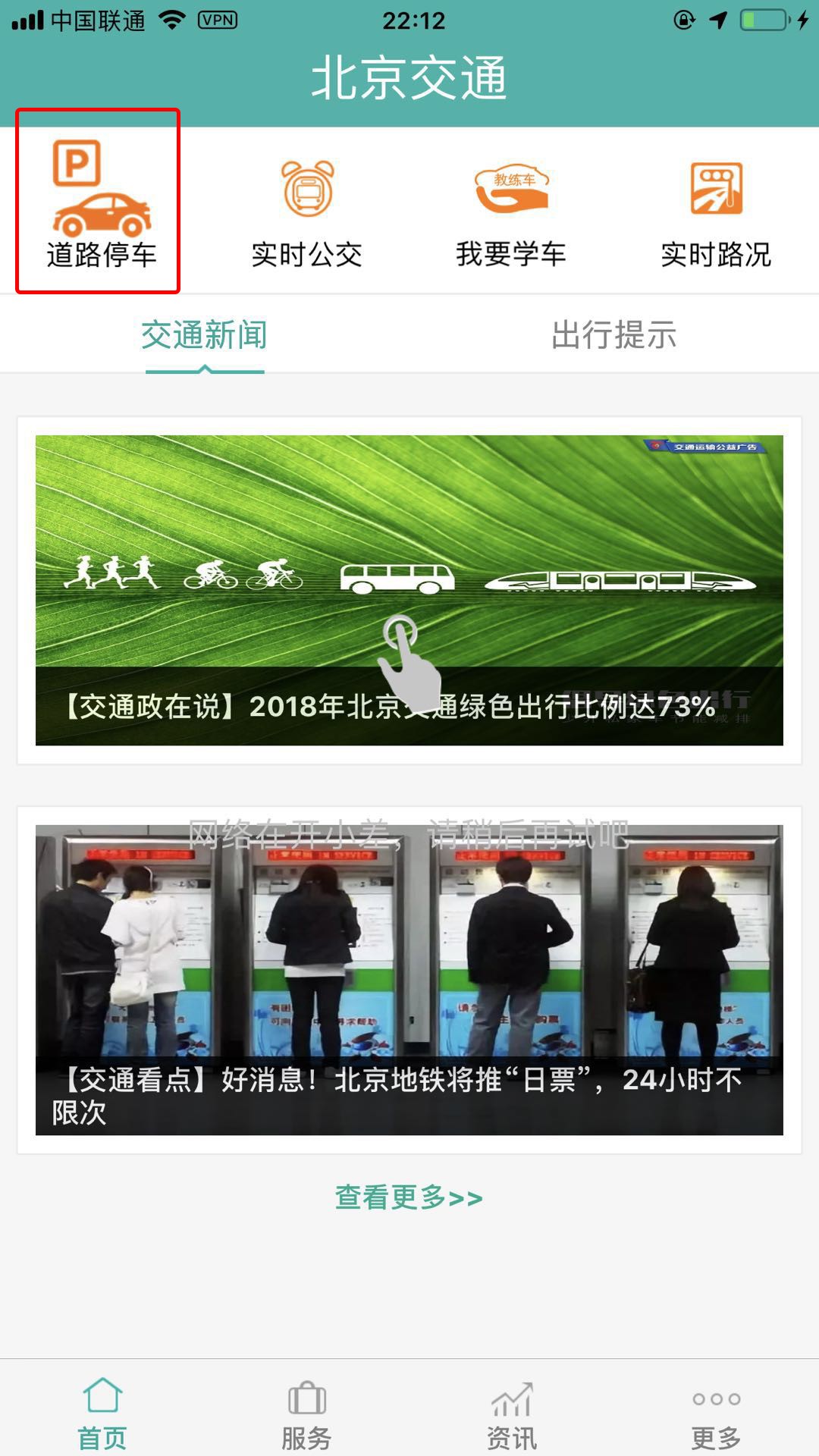Tap 查看更多>> to see more news

[409, 1197]
